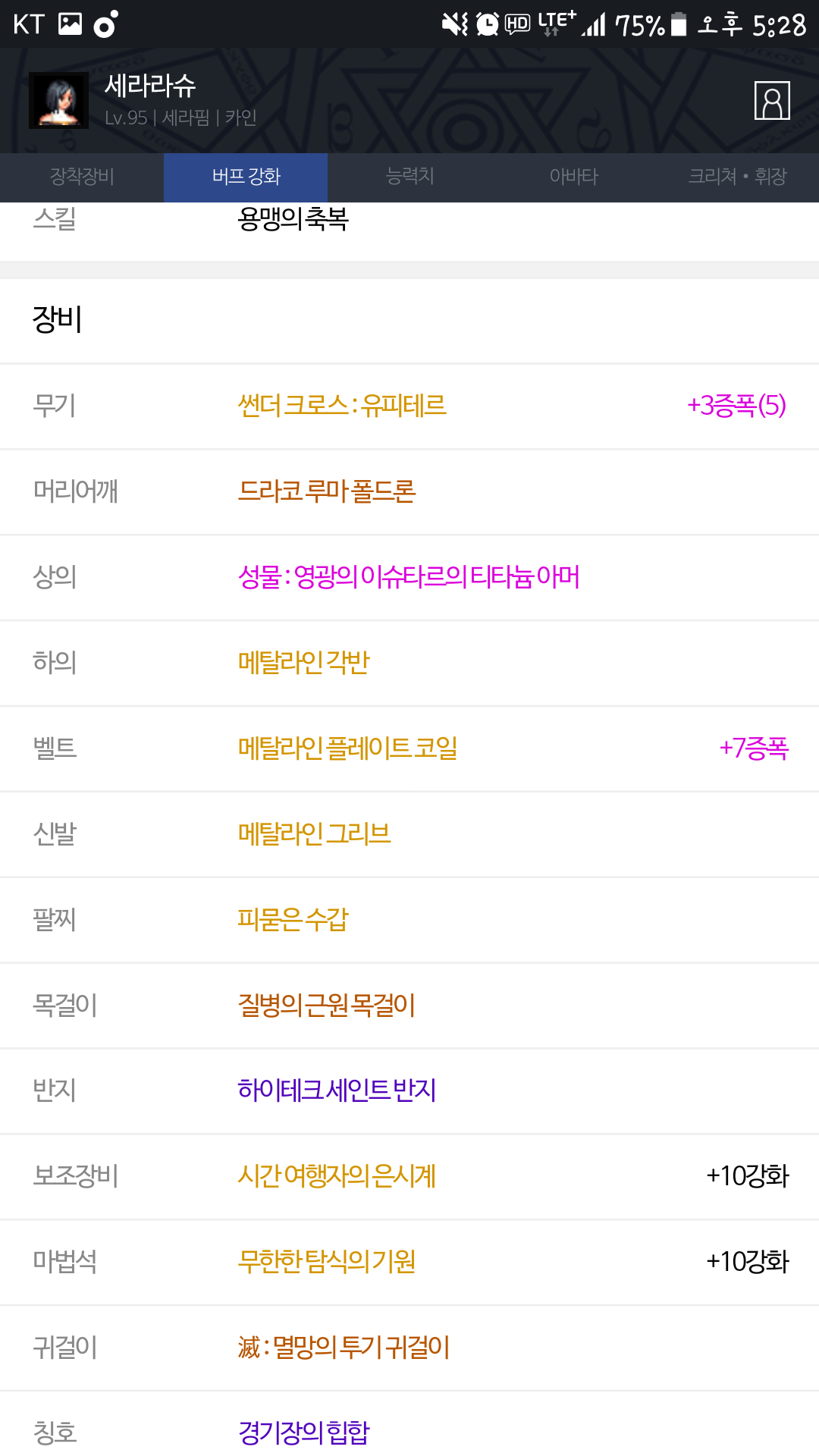819x1456 pixels.
Task: Open 메탈라인 플레이트 코일 belt
Action: [x=347, y=748]
